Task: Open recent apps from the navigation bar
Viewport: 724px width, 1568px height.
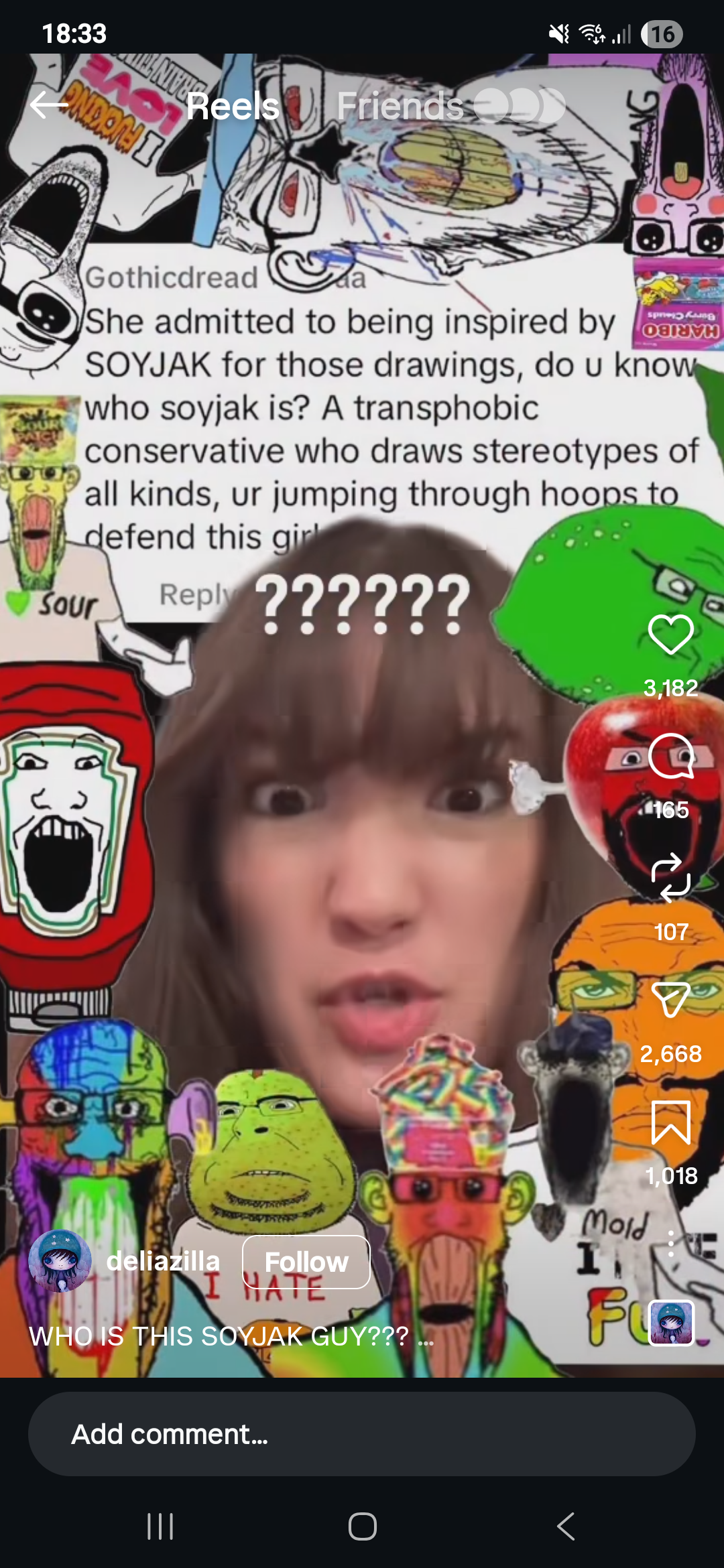Action: [x=160, y=1526]
